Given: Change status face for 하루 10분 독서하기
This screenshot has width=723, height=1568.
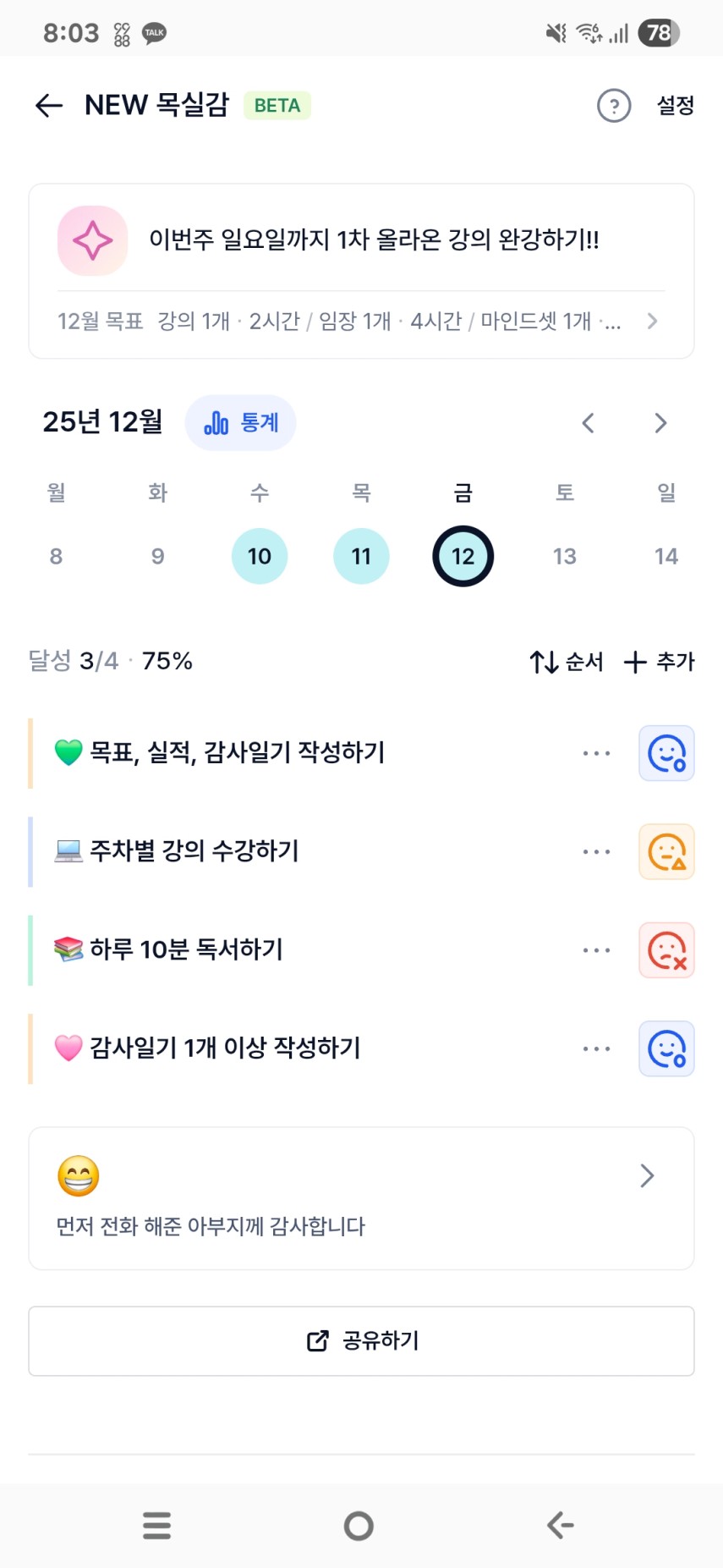Looking at the screenshot, I should [666, 950].
